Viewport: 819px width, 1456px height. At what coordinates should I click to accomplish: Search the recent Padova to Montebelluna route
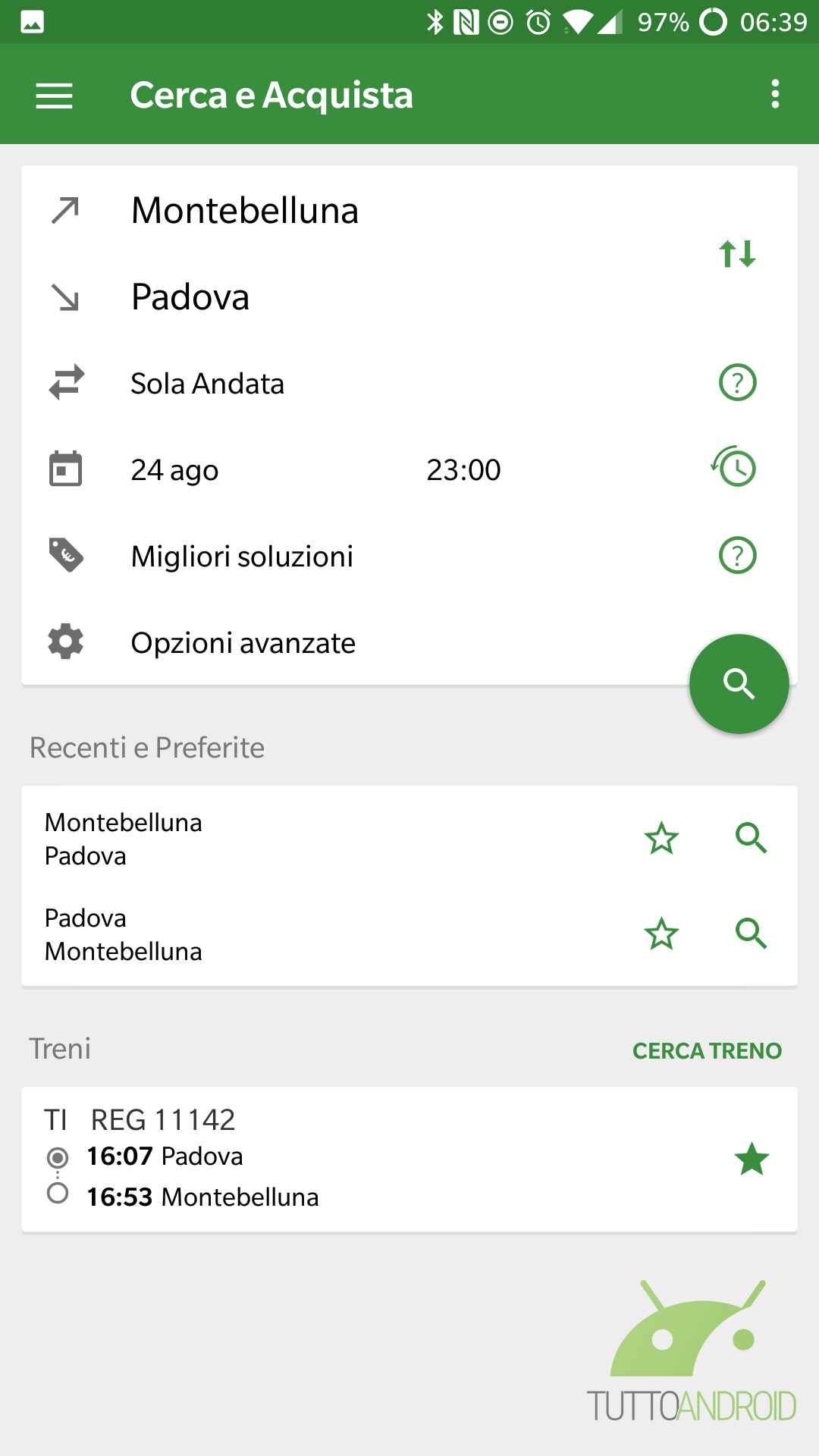[x=752, y=934]
